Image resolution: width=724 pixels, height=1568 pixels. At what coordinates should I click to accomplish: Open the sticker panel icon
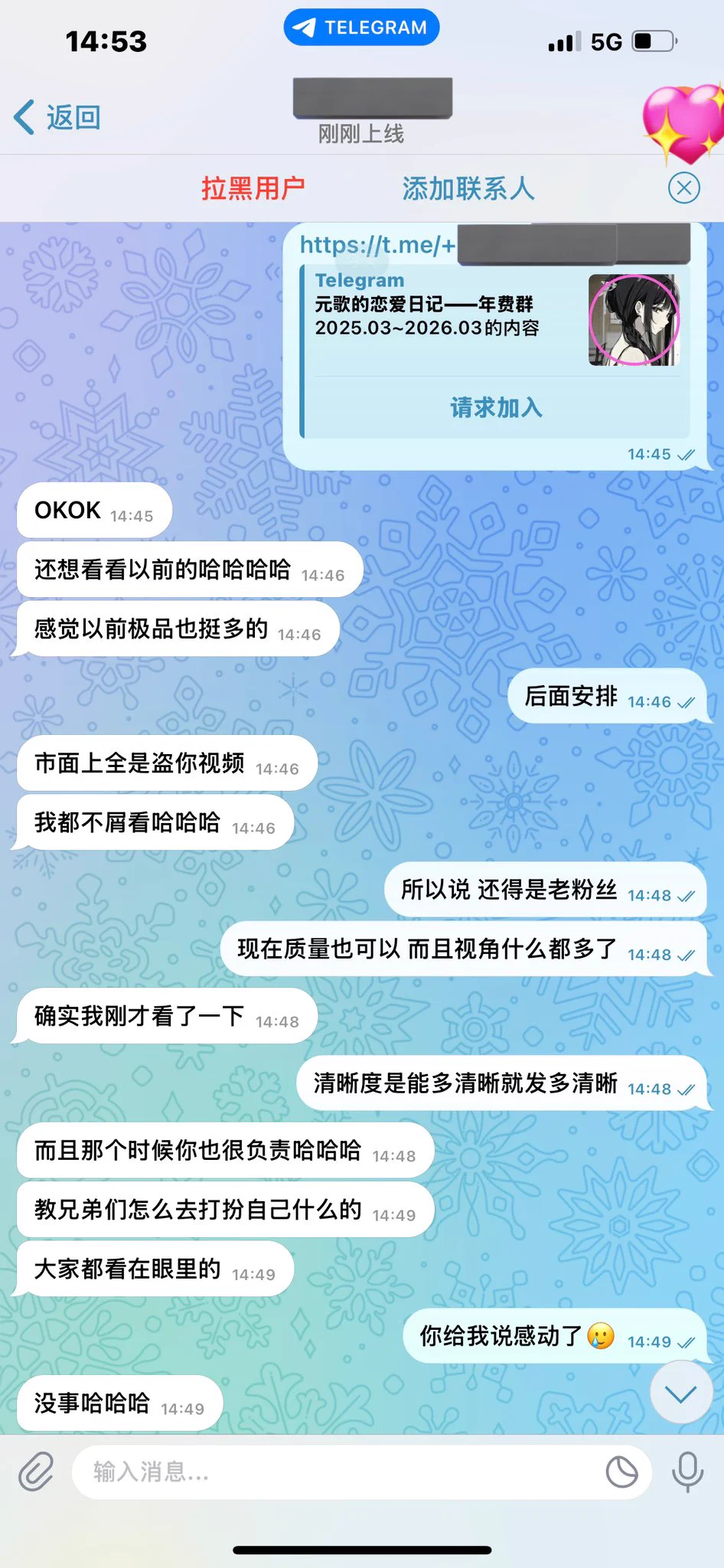click(621, 1472)
